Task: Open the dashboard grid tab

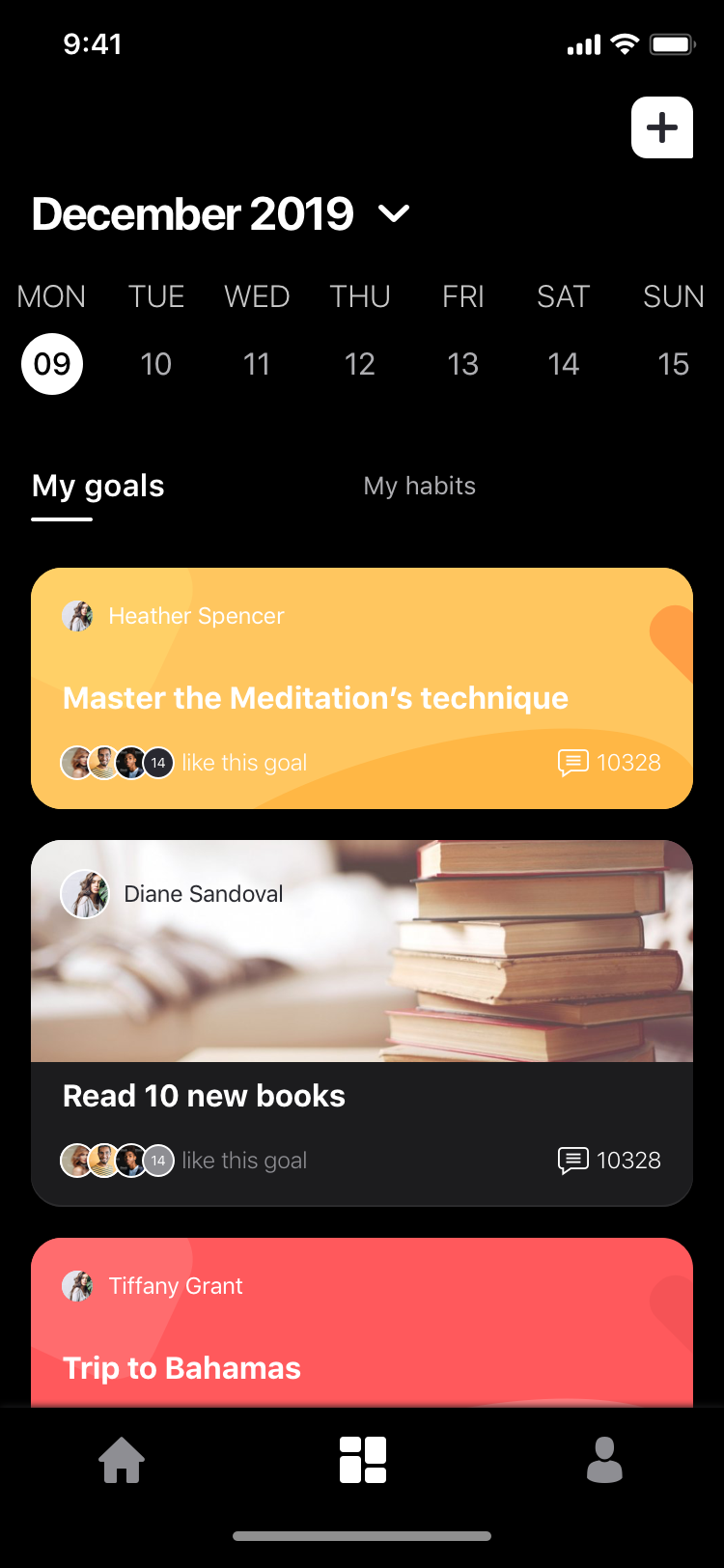Action: coord(363,1460)
